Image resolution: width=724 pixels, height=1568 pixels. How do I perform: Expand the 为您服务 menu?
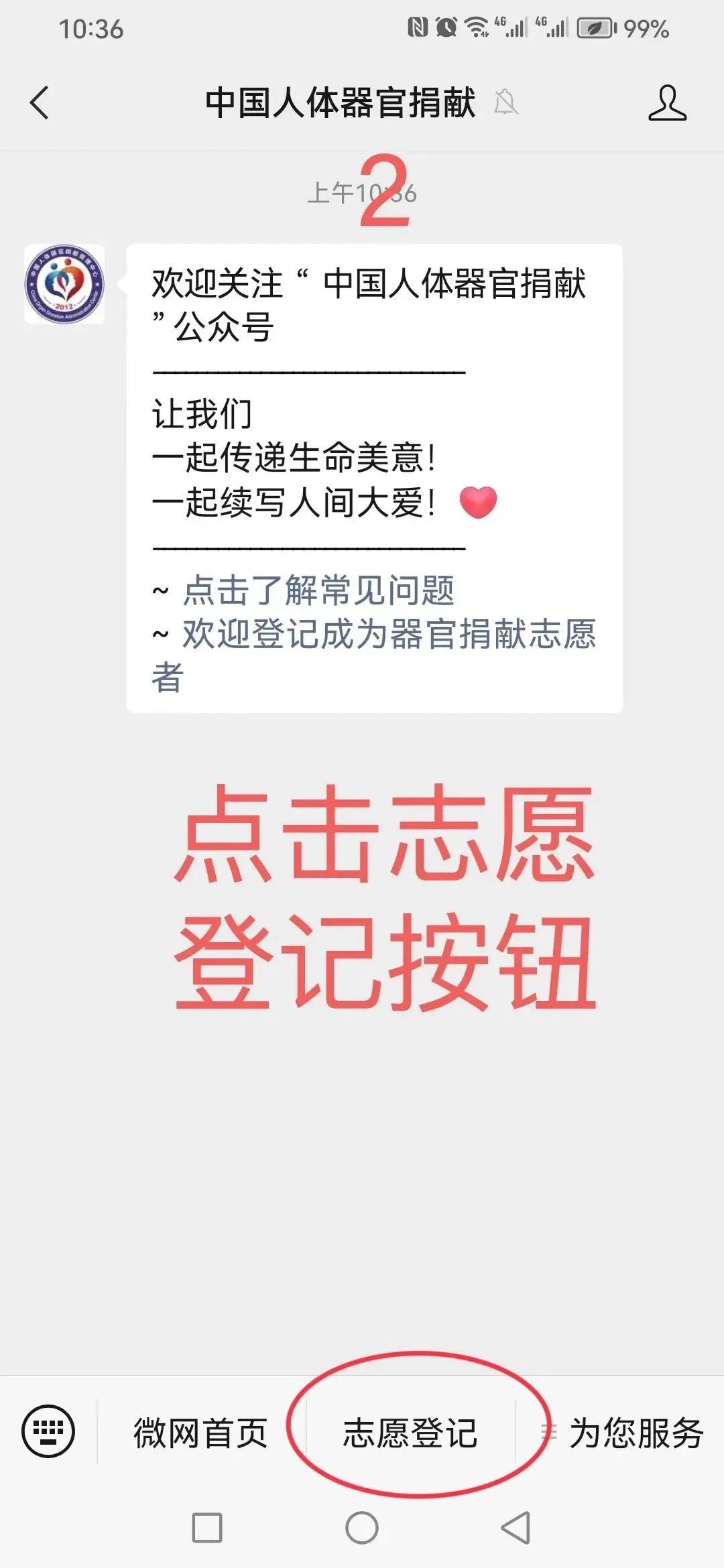point(621,1433)
